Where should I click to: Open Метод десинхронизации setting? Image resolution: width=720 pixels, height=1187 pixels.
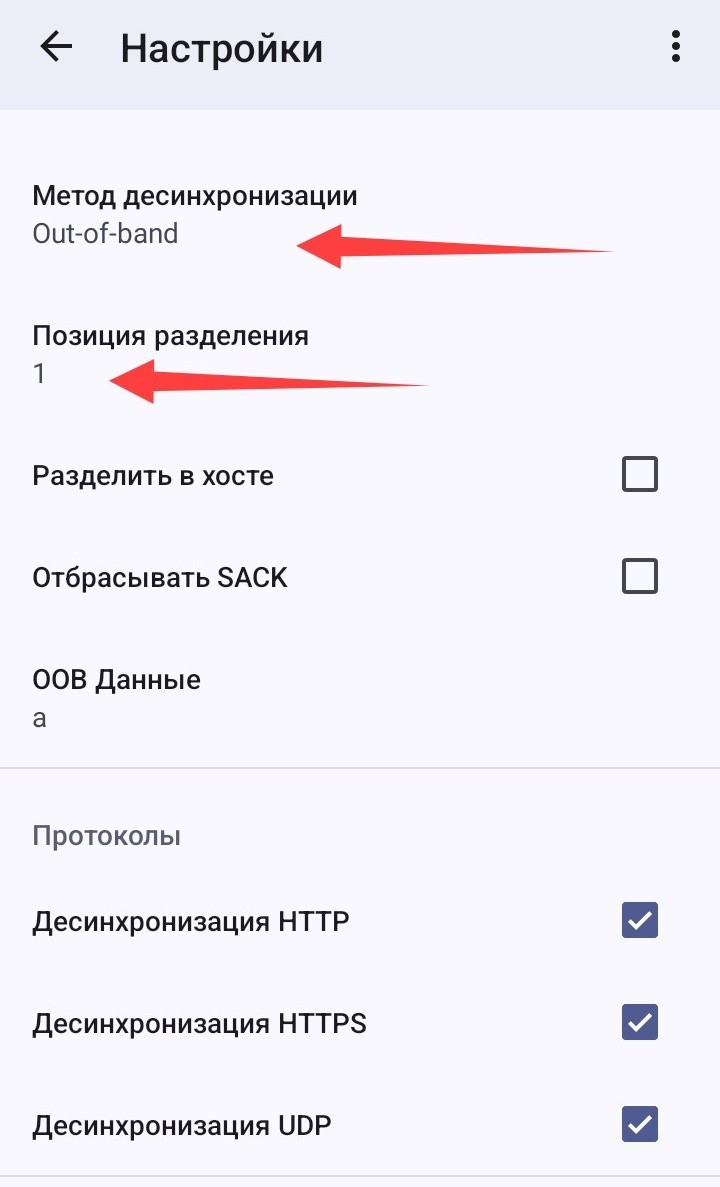(x=195, y=214)
